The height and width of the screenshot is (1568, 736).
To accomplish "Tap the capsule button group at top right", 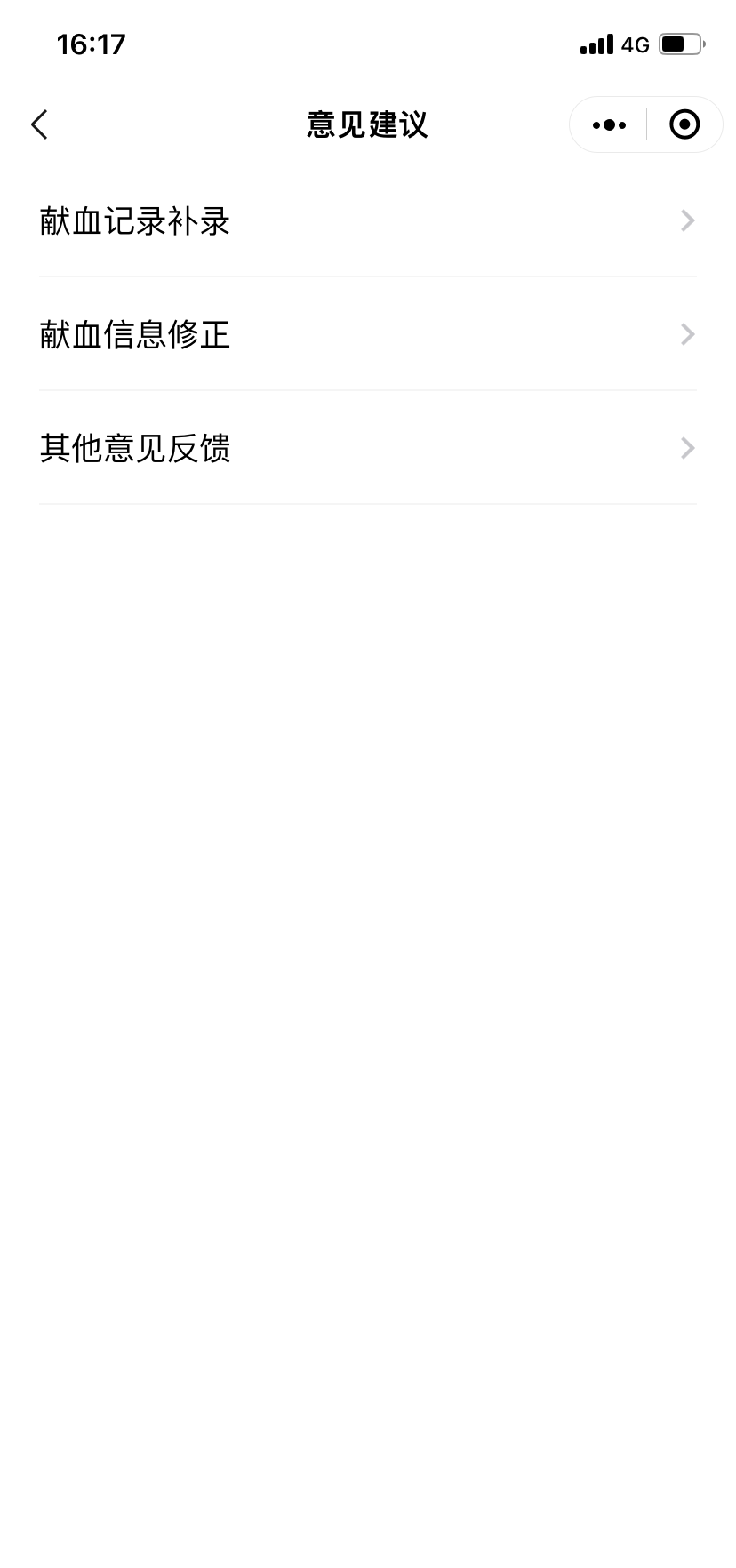I will [645, 124].
